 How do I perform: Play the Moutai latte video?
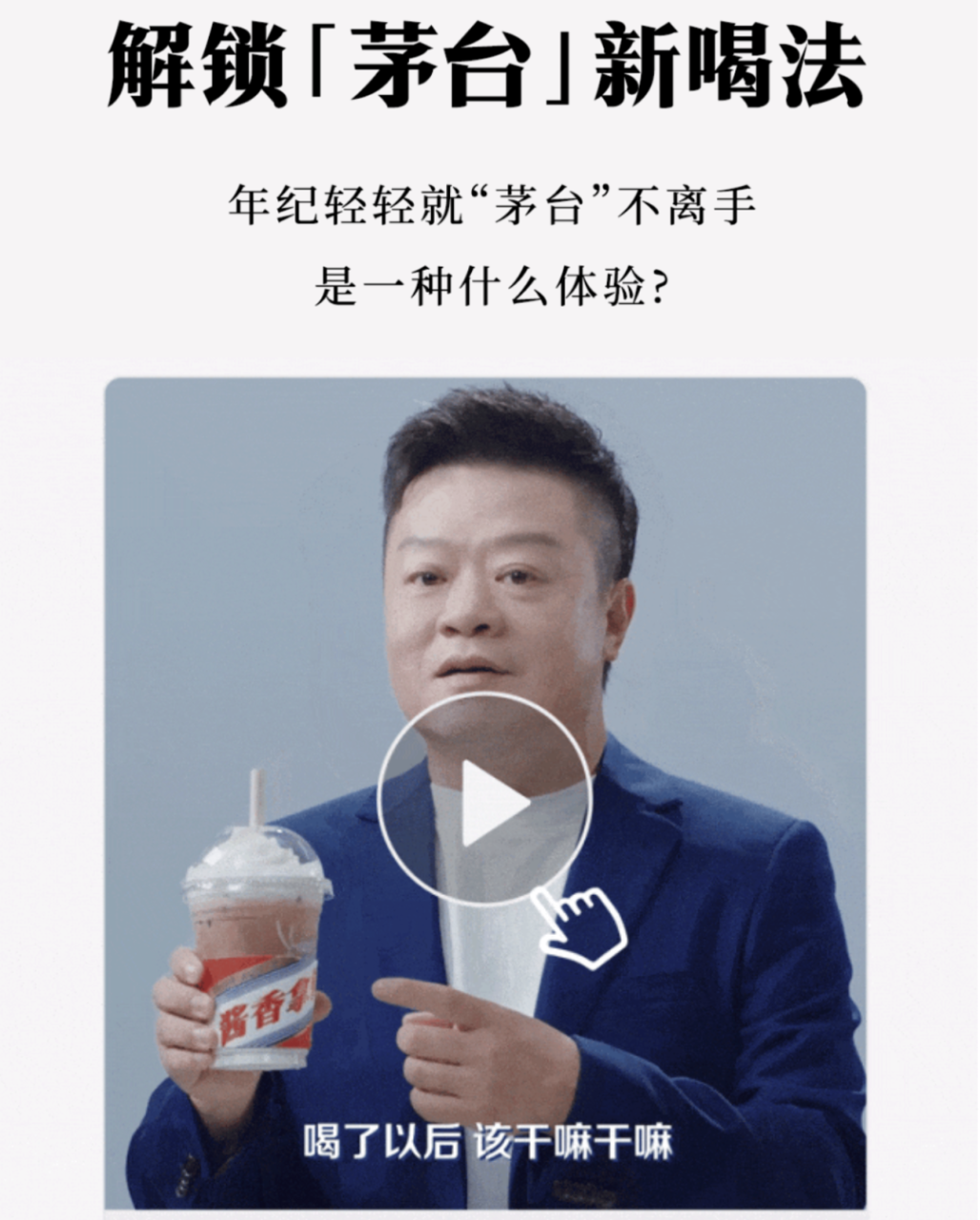[x=484, y=801]
